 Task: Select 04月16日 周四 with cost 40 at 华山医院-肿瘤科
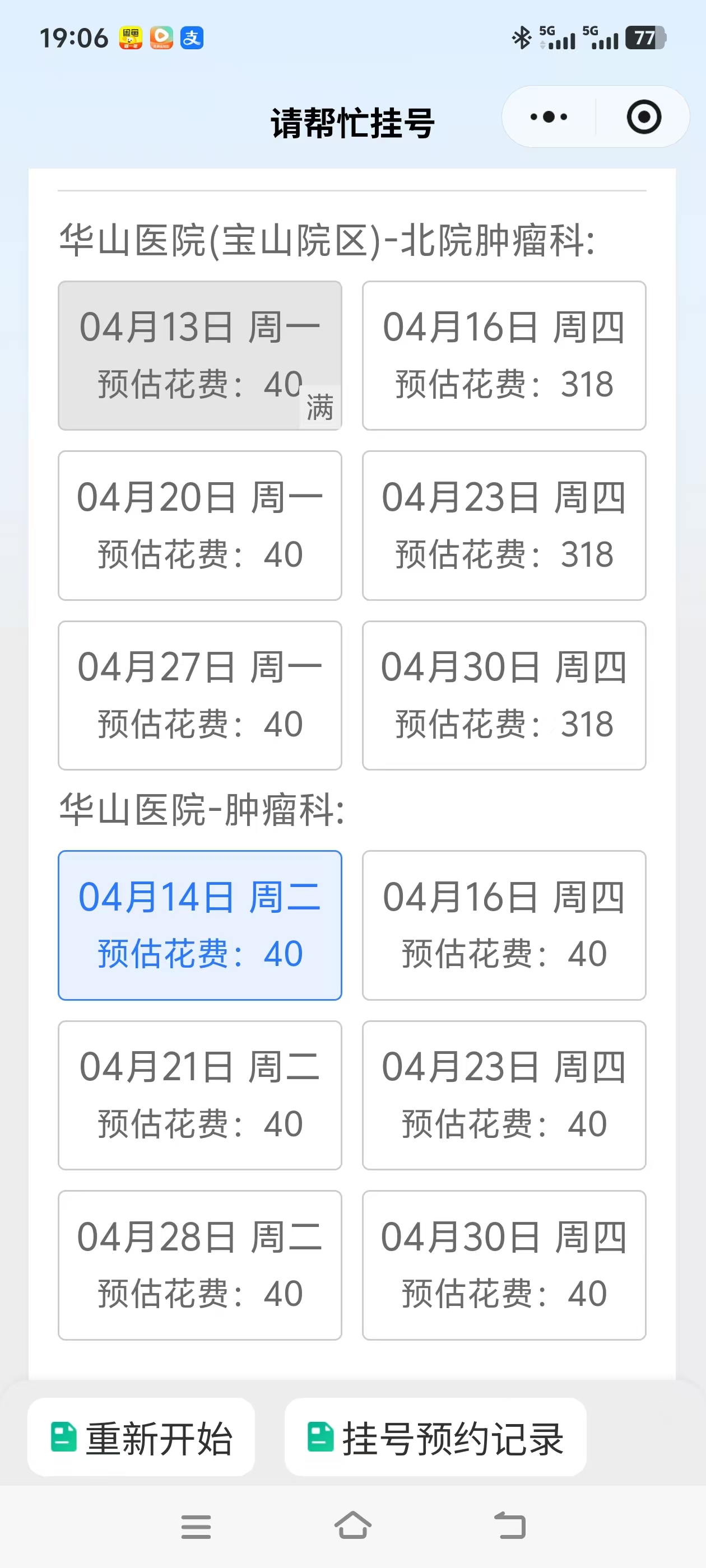point(504,925)
